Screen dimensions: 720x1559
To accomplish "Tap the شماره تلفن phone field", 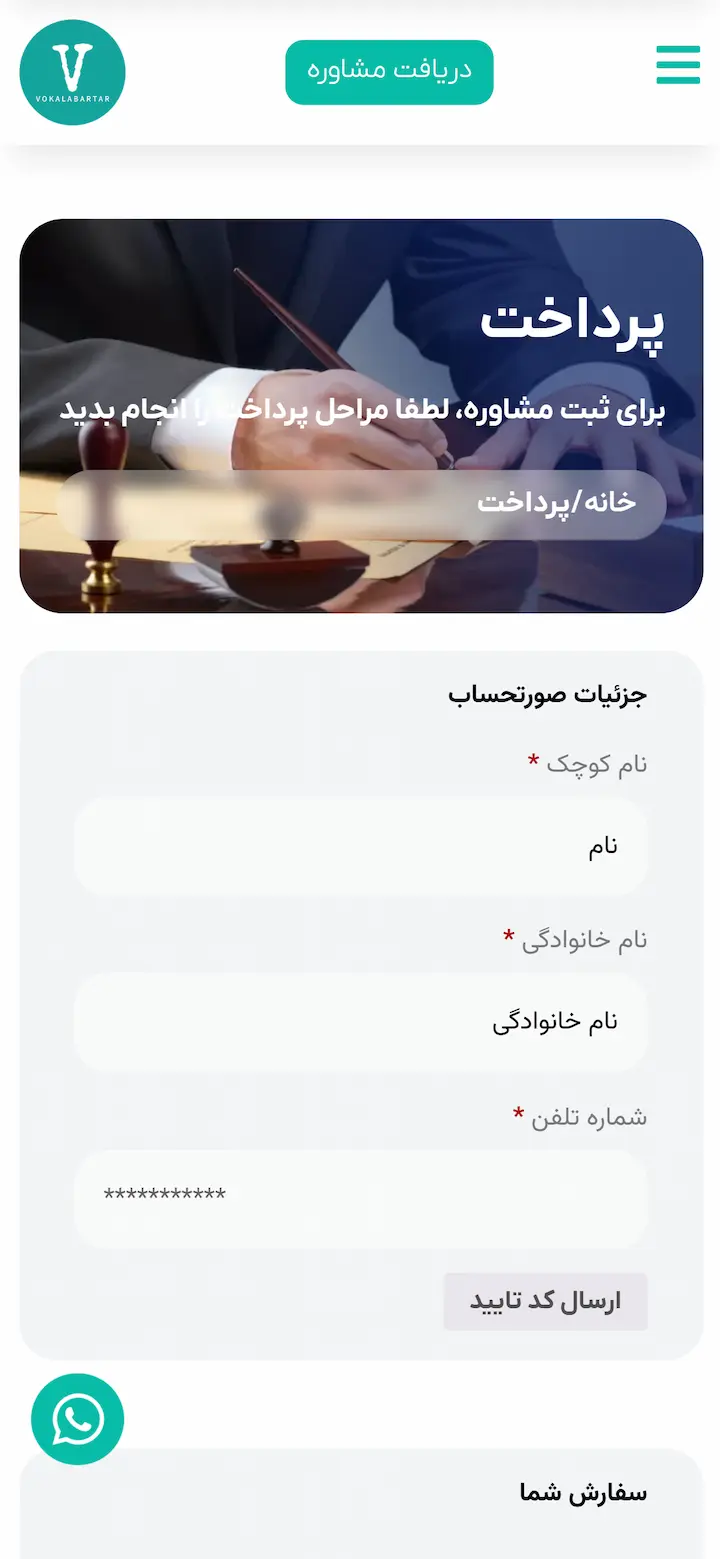I will coord(361,1198).
